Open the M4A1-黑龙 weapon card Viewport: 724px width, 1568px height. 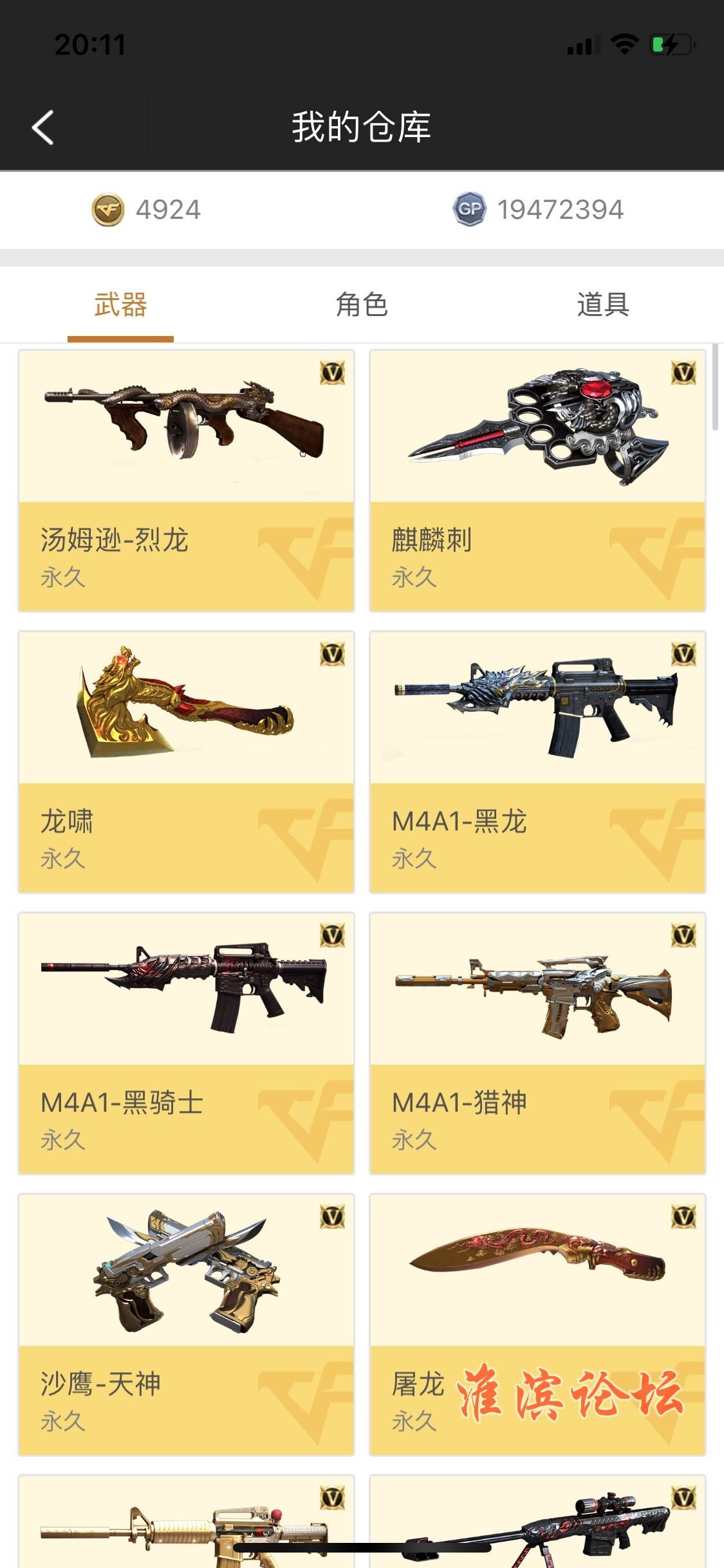tap(537, 761)
